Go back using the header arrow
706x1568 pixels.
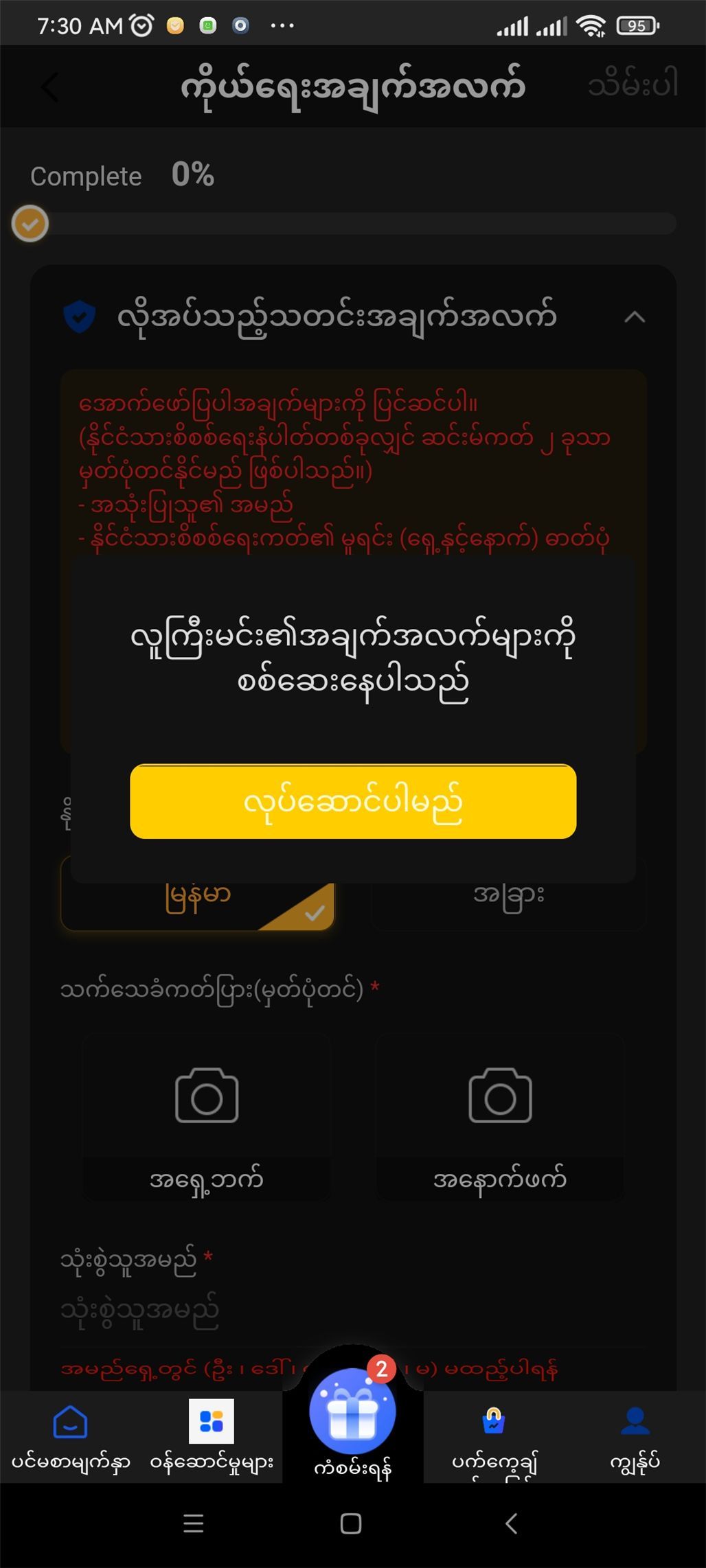(50, 87)
